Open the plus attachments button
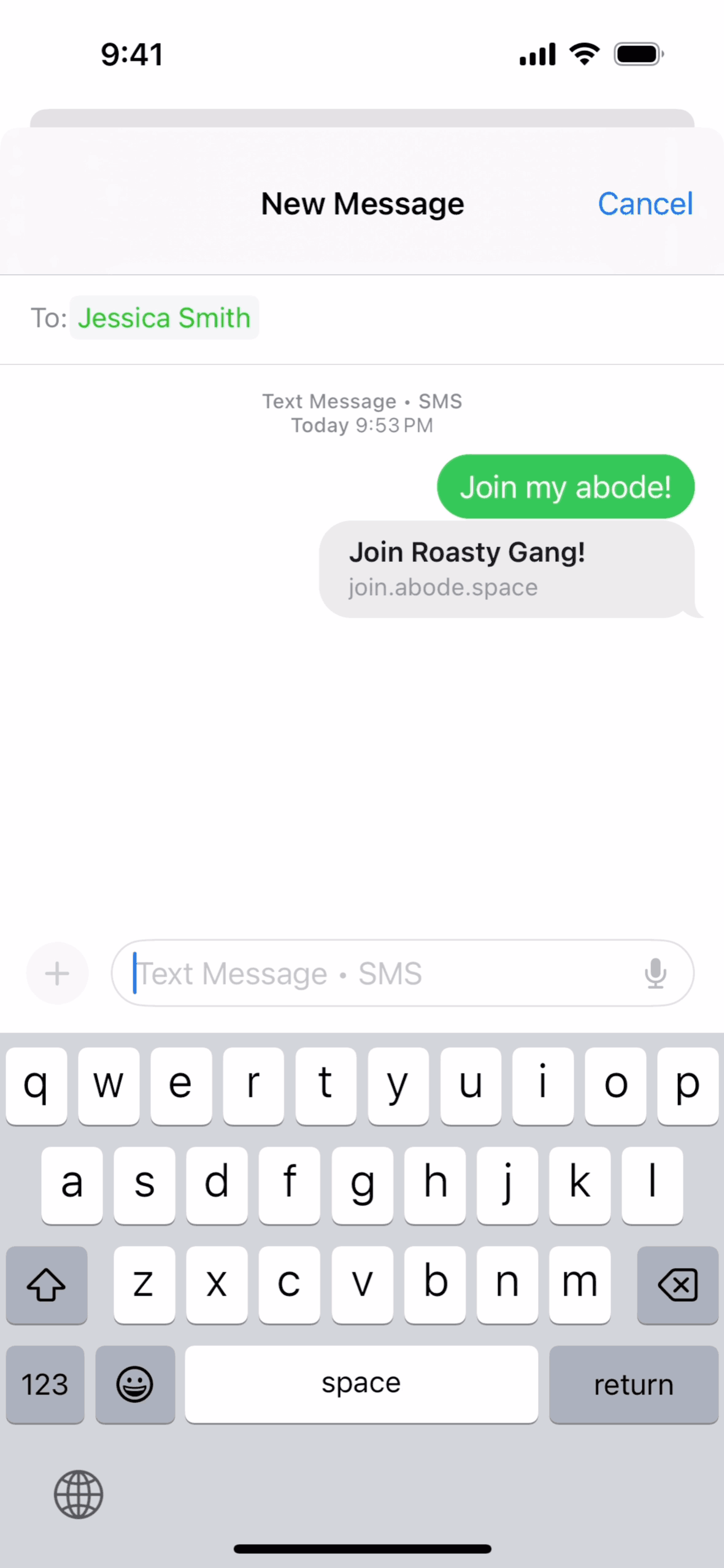 [x=57, y=974]
